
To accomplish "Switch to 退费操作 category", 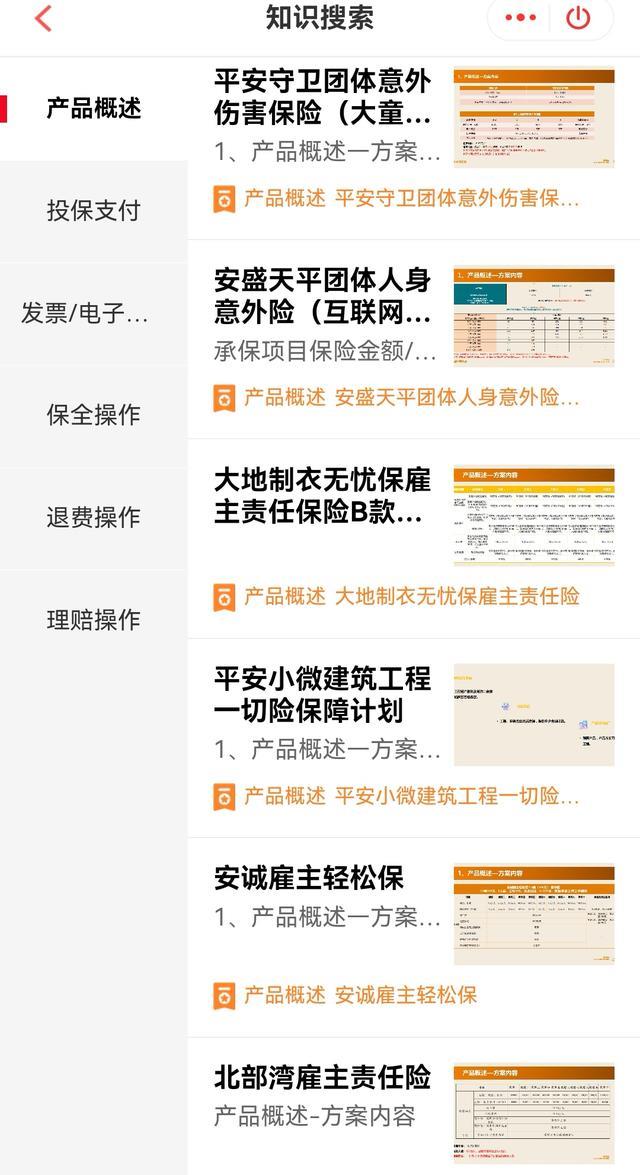I will pyautogui.click(x=94, y=518).
